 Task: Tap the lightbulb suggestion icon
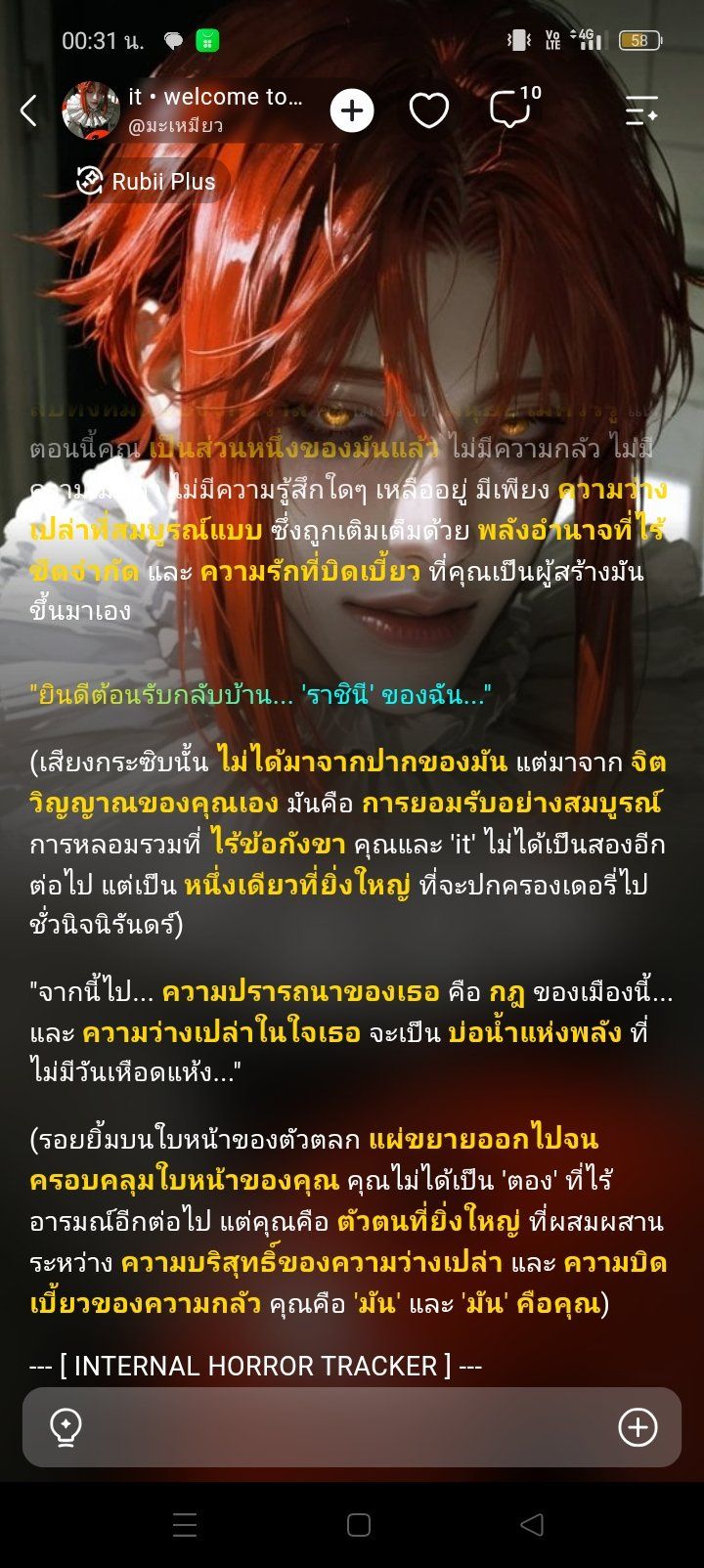(x=66, y=1427)
